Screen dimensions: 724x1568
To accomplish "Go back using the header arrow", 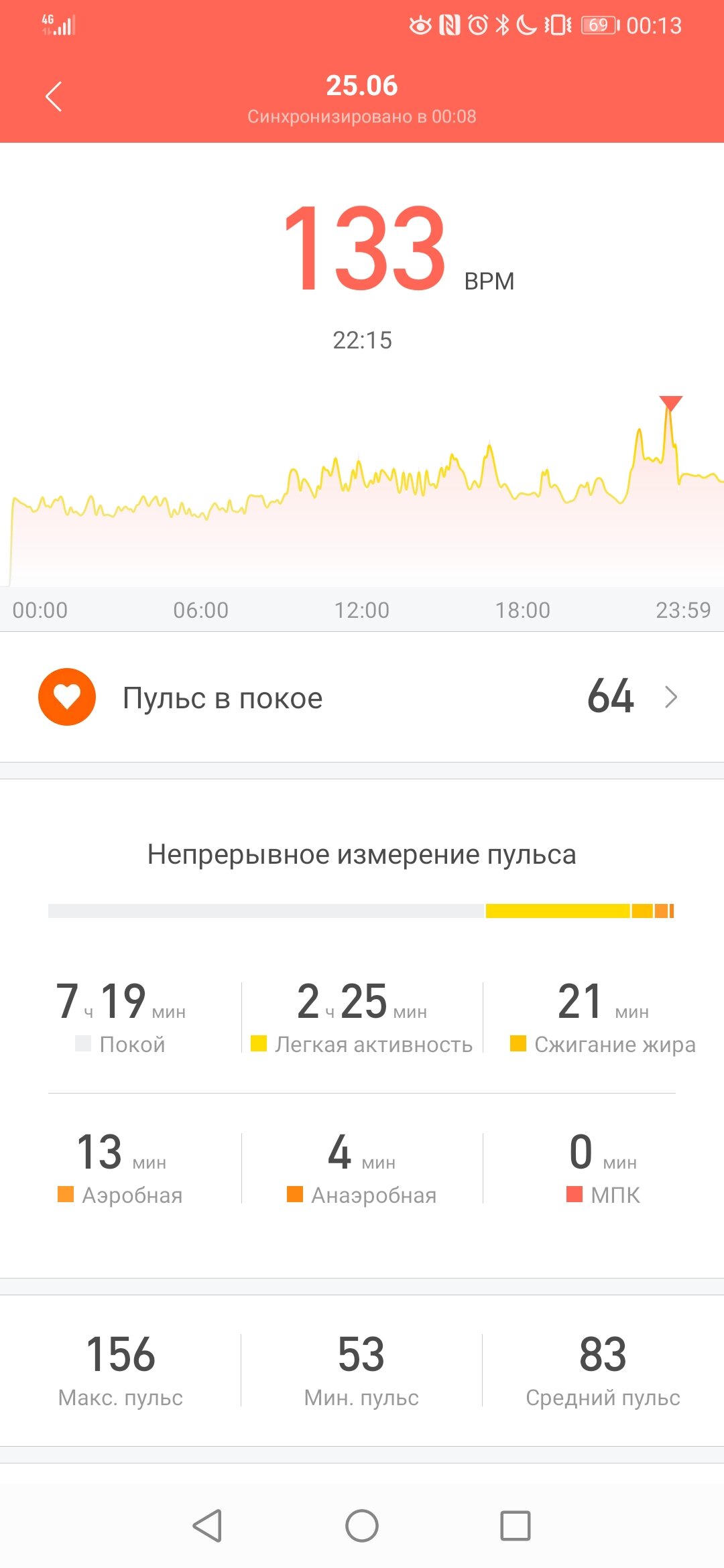I will click(54, 96).
